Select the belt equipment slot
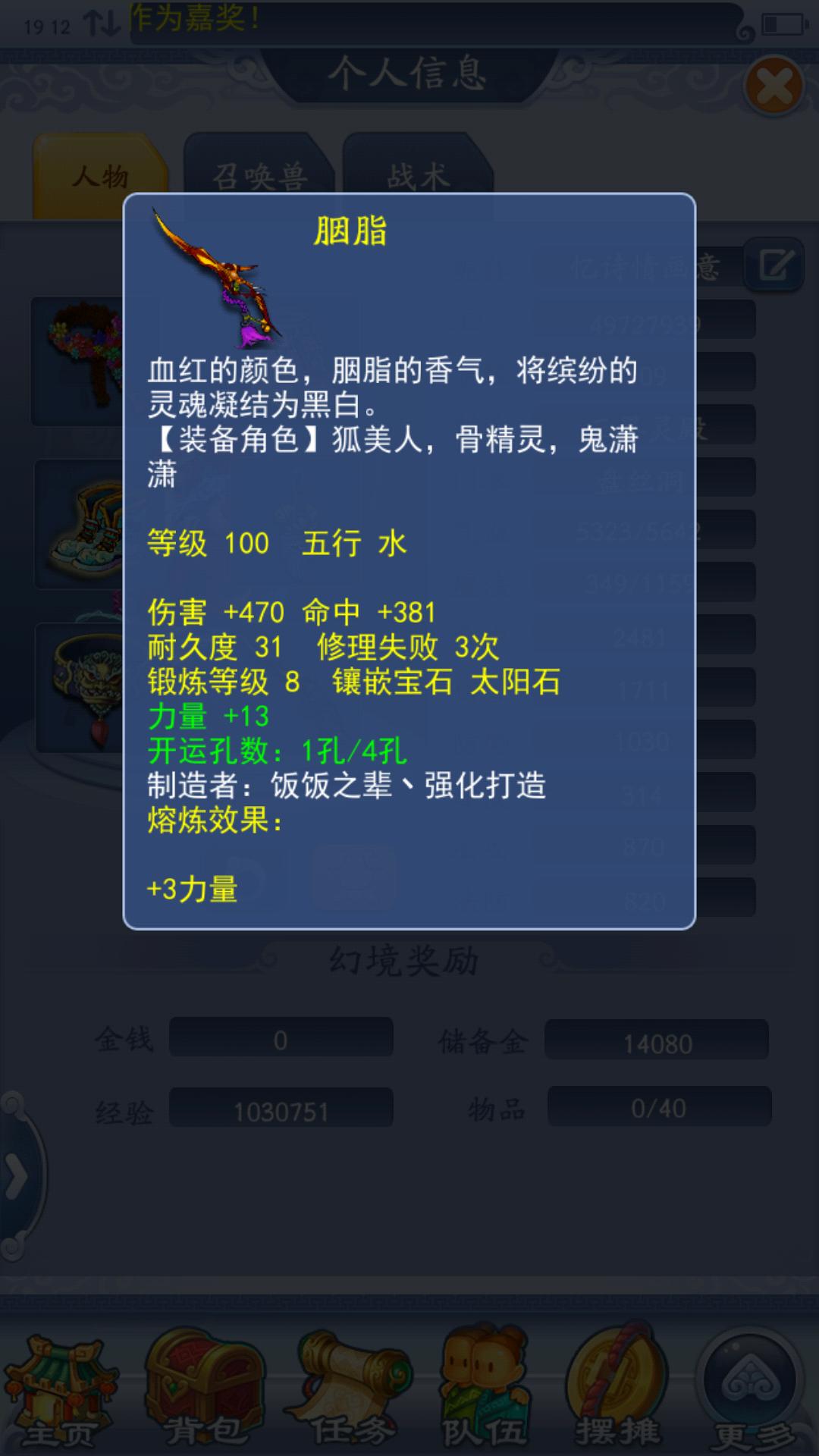 80,687
